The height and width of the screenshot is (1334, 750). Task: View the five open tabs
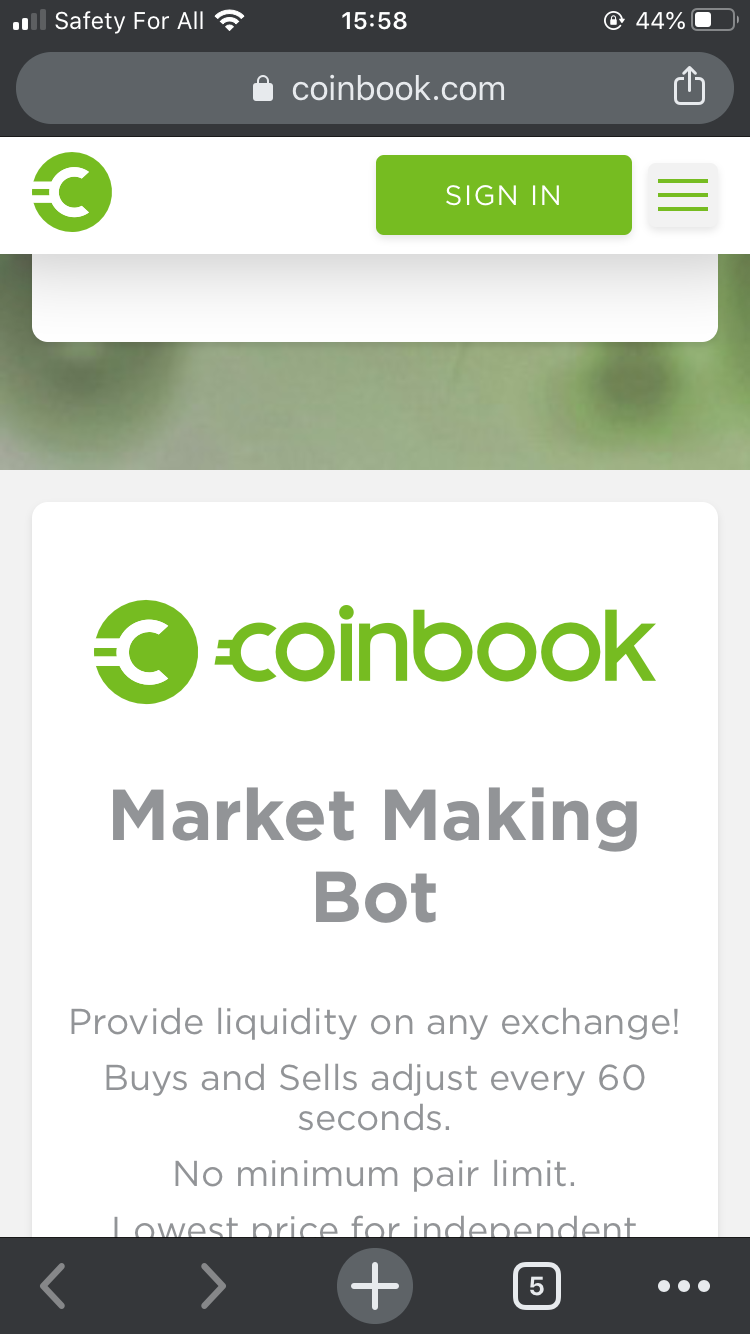click(x=537, y=1286)
